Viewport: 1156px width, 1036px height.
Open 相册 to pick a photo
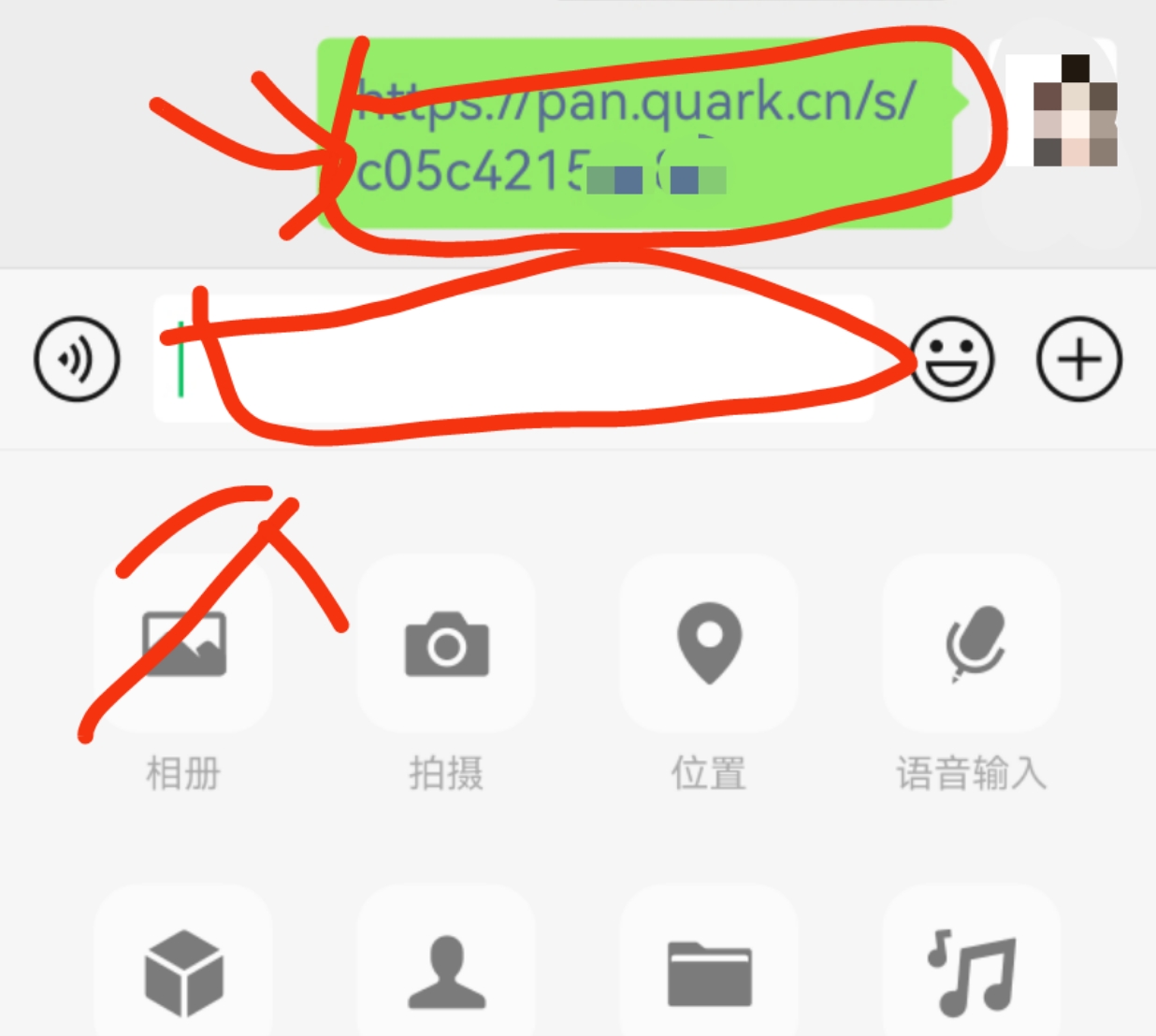[183, 643]
